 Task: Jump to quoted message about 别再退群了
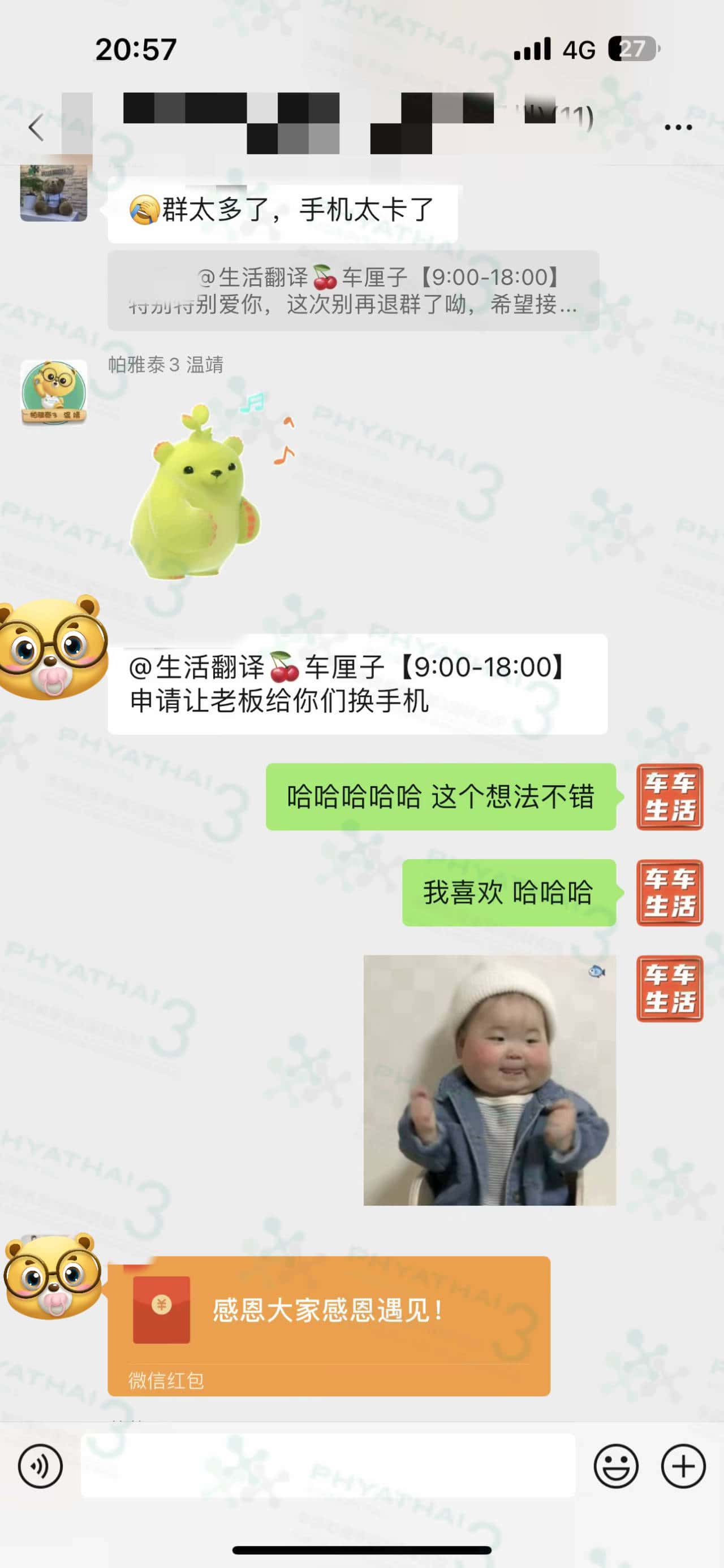(353, 291)
